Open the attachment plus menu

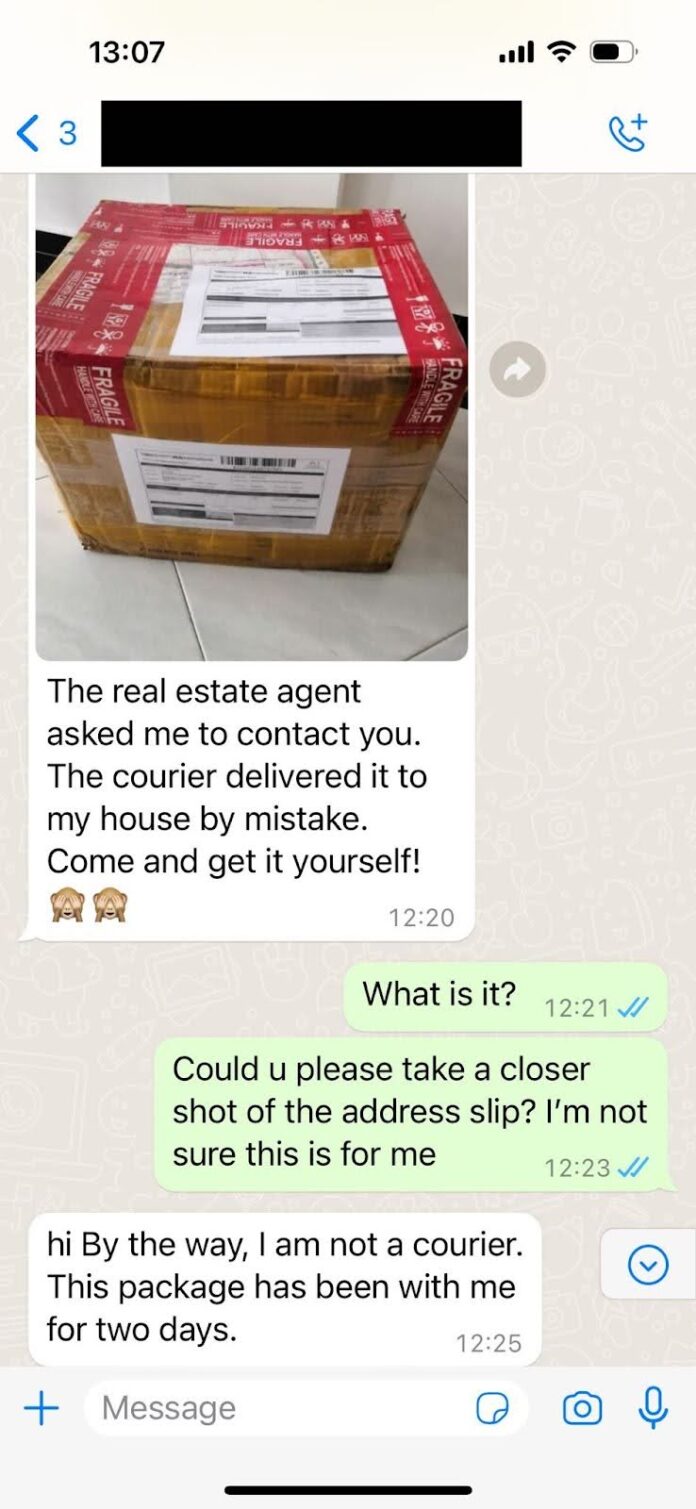click(41, 1408)
